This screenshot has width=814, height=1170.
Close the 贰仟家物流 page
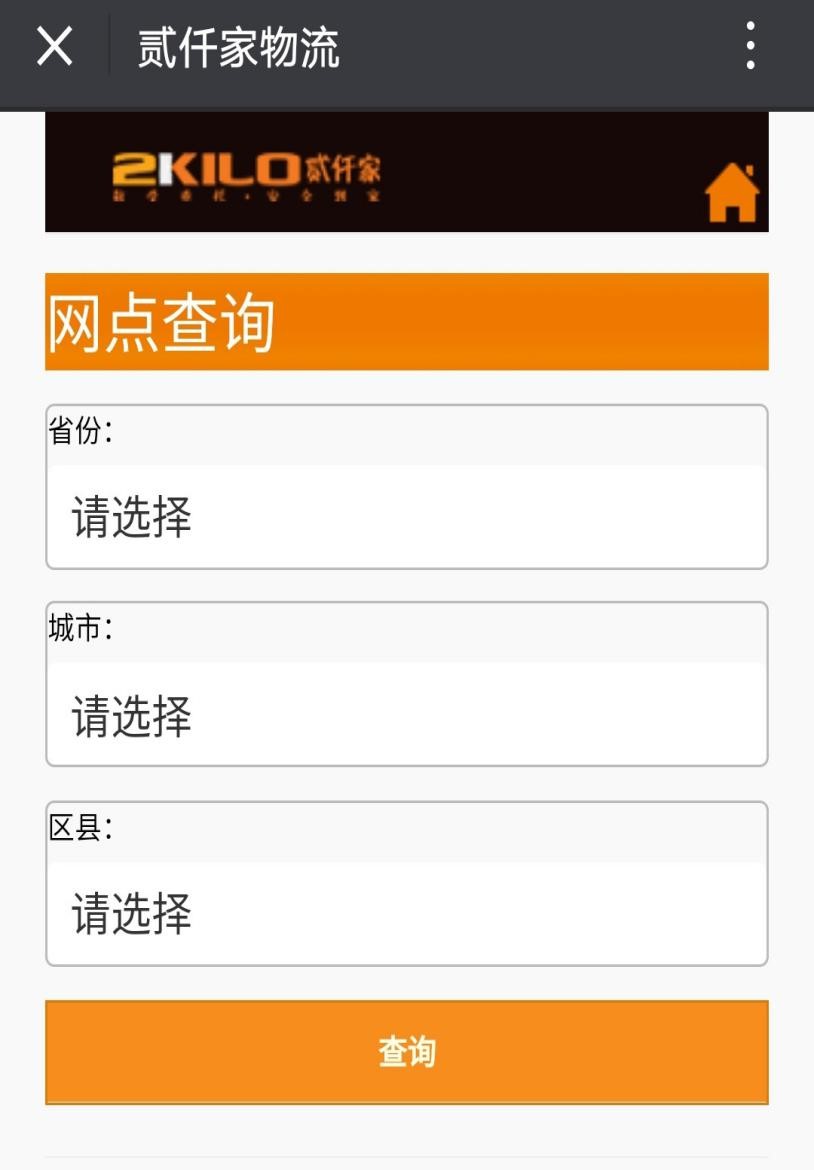pyautogui.click(x=54, y=46)
